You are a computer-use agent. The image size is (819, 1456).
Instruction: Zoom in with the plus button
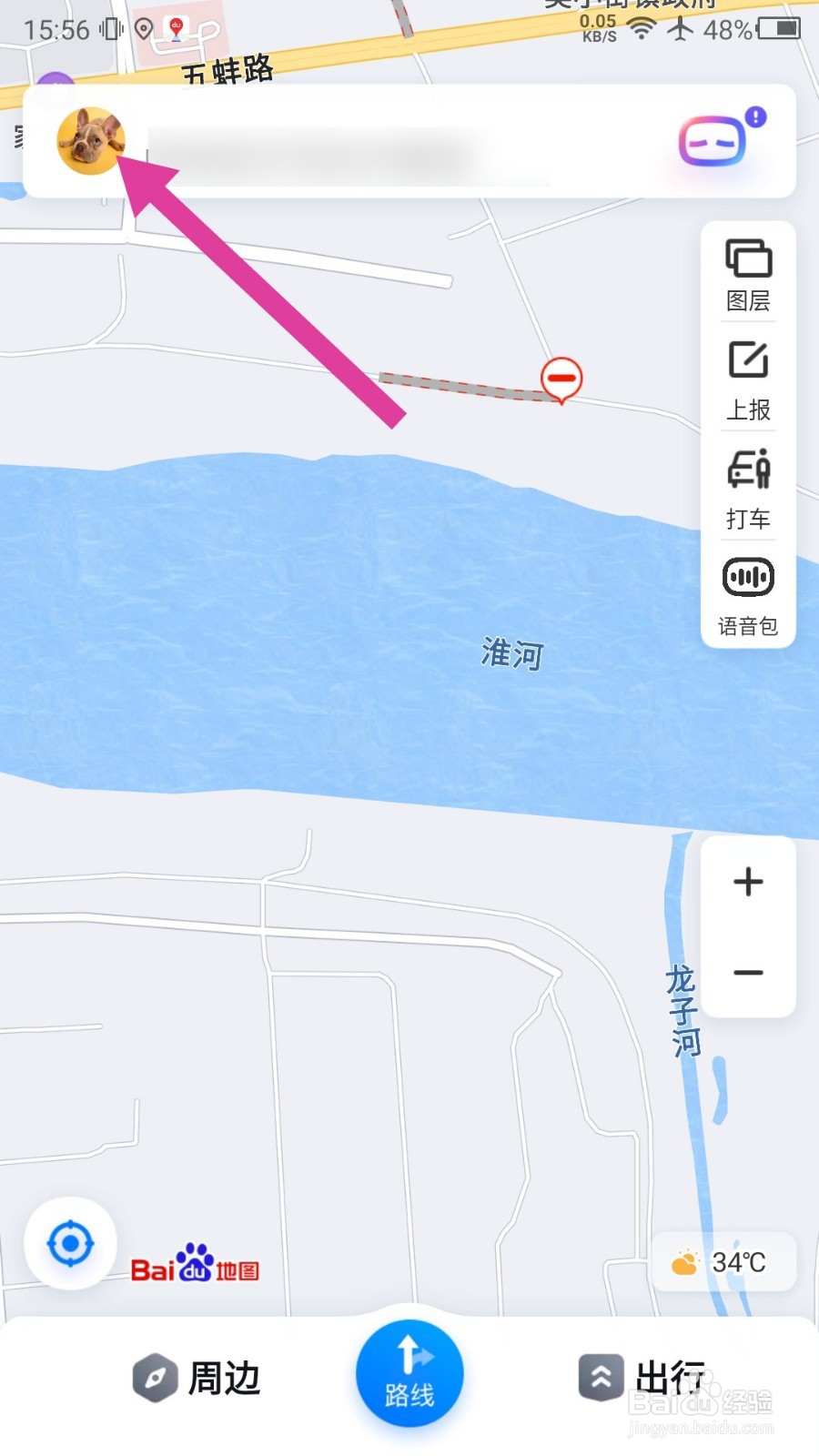748,881
